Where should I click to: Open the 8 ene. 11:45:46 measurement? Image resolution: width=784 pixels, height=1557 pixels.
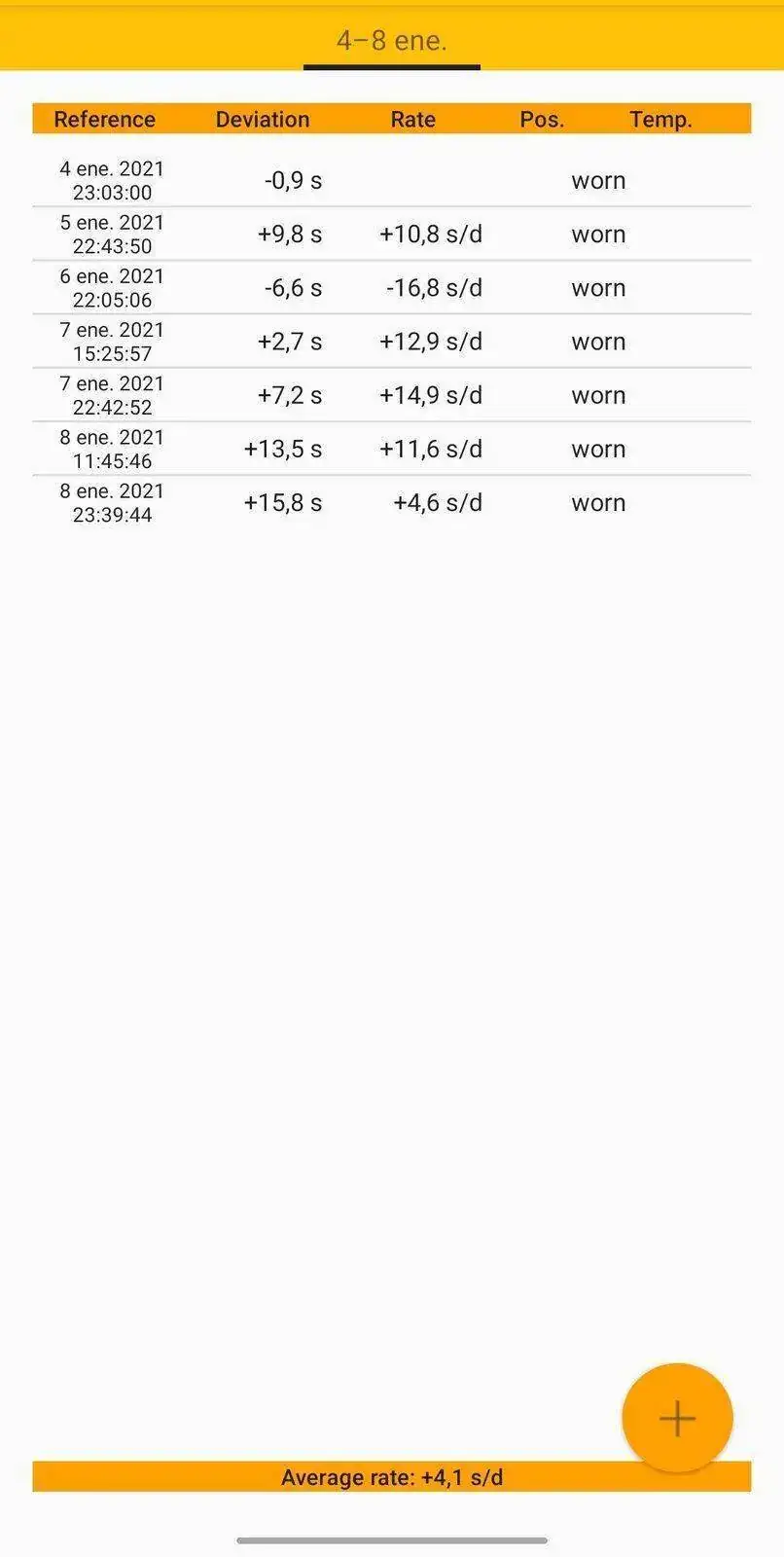pyautogui.click(x=391, y=449)
